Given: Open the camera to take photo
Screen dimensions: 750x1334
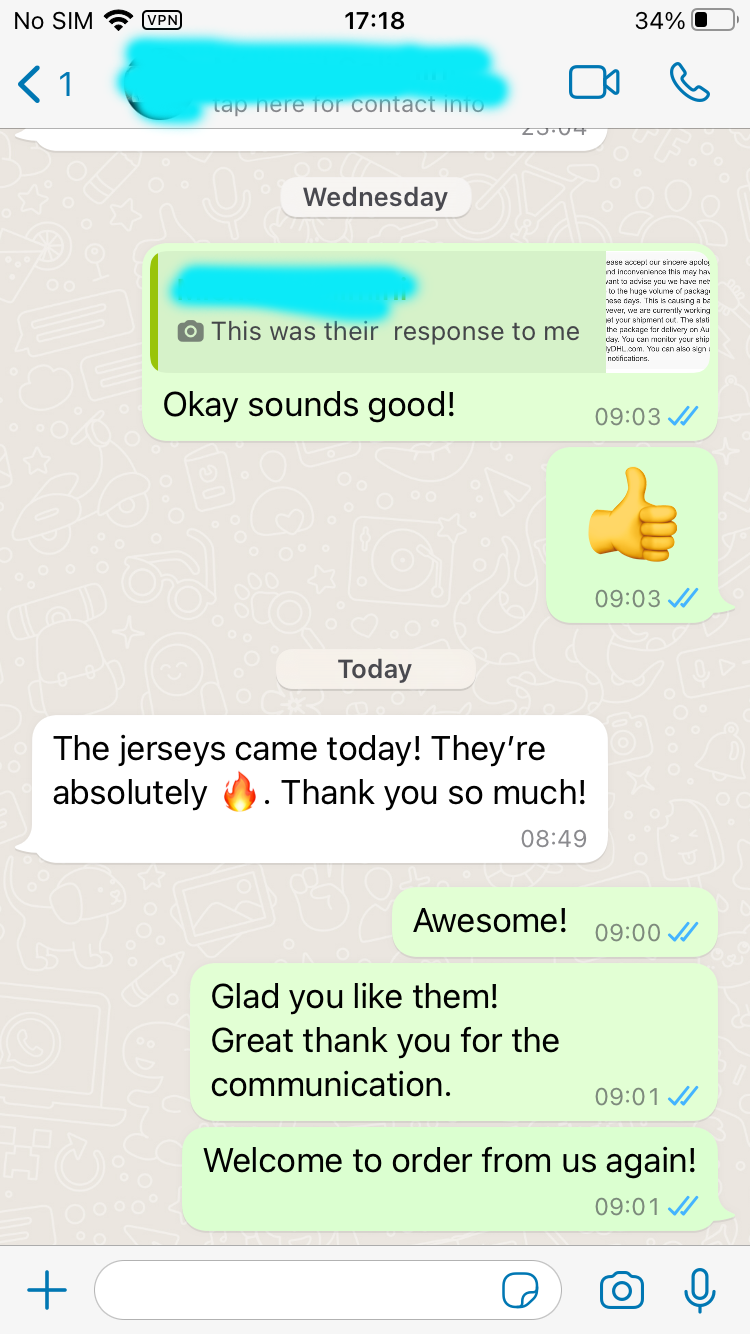Looking at the screenshot, I should pos(621,1291).
